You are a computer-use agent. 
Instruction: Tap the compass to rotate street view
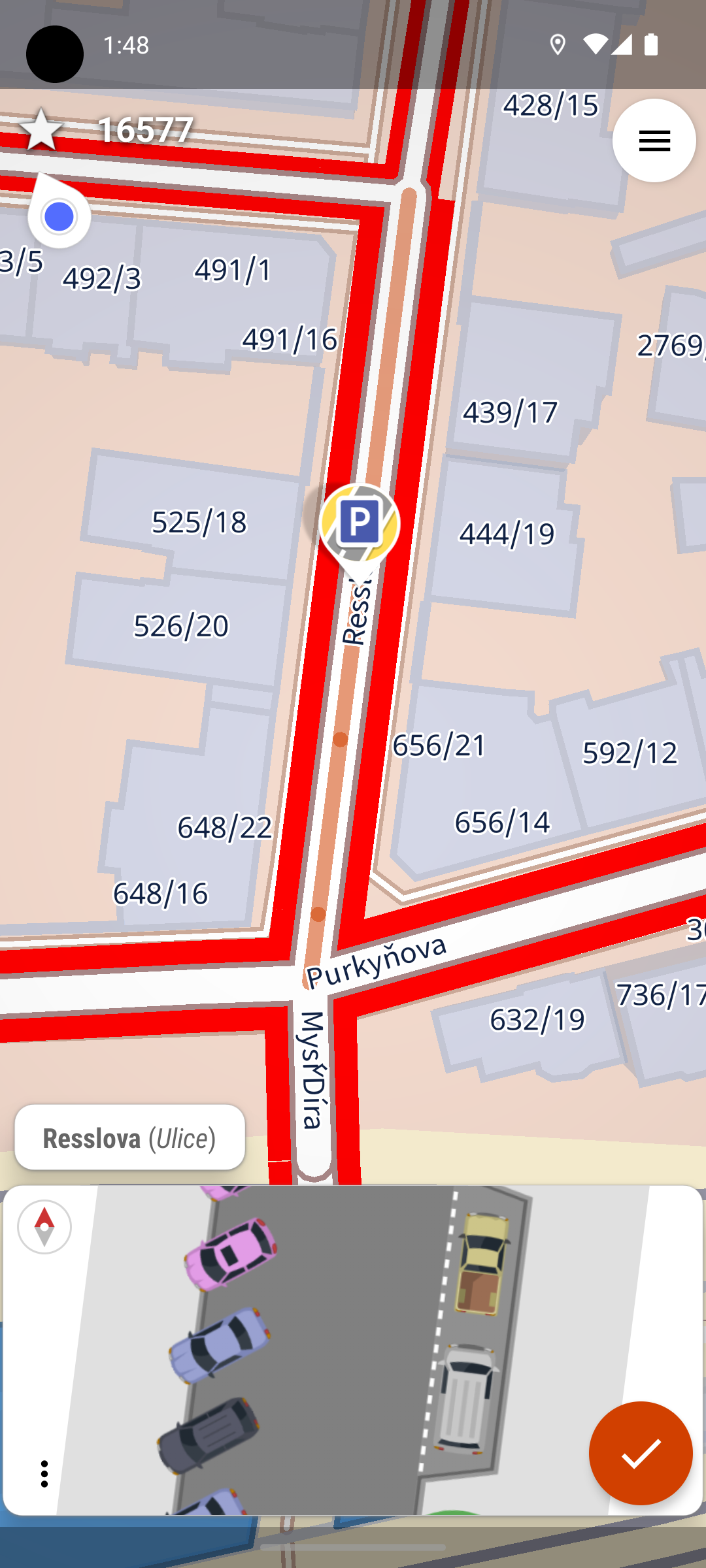[44, 1227]
